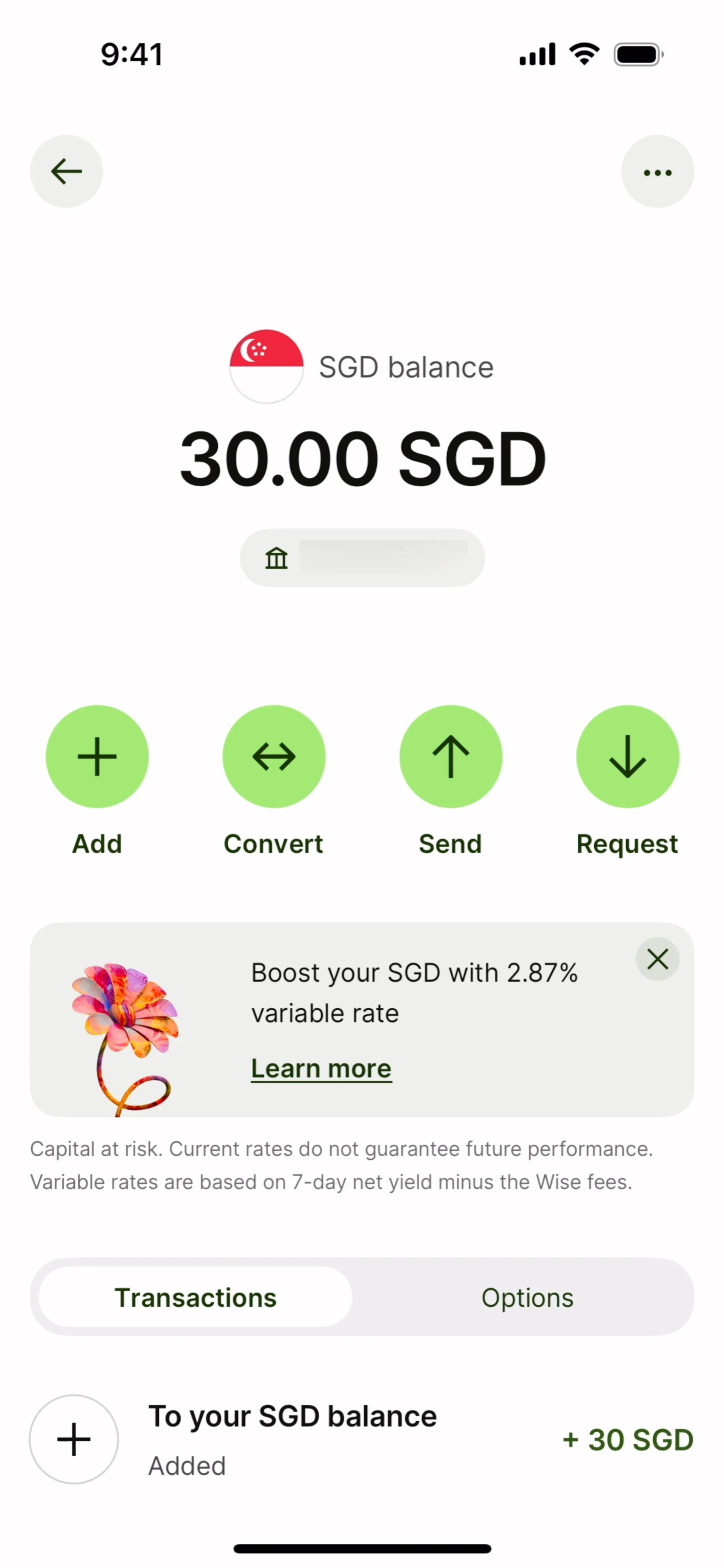This screenshot has width=724, height=1568.
Task: Add money to SGD balance
Action: coord(97,757)
